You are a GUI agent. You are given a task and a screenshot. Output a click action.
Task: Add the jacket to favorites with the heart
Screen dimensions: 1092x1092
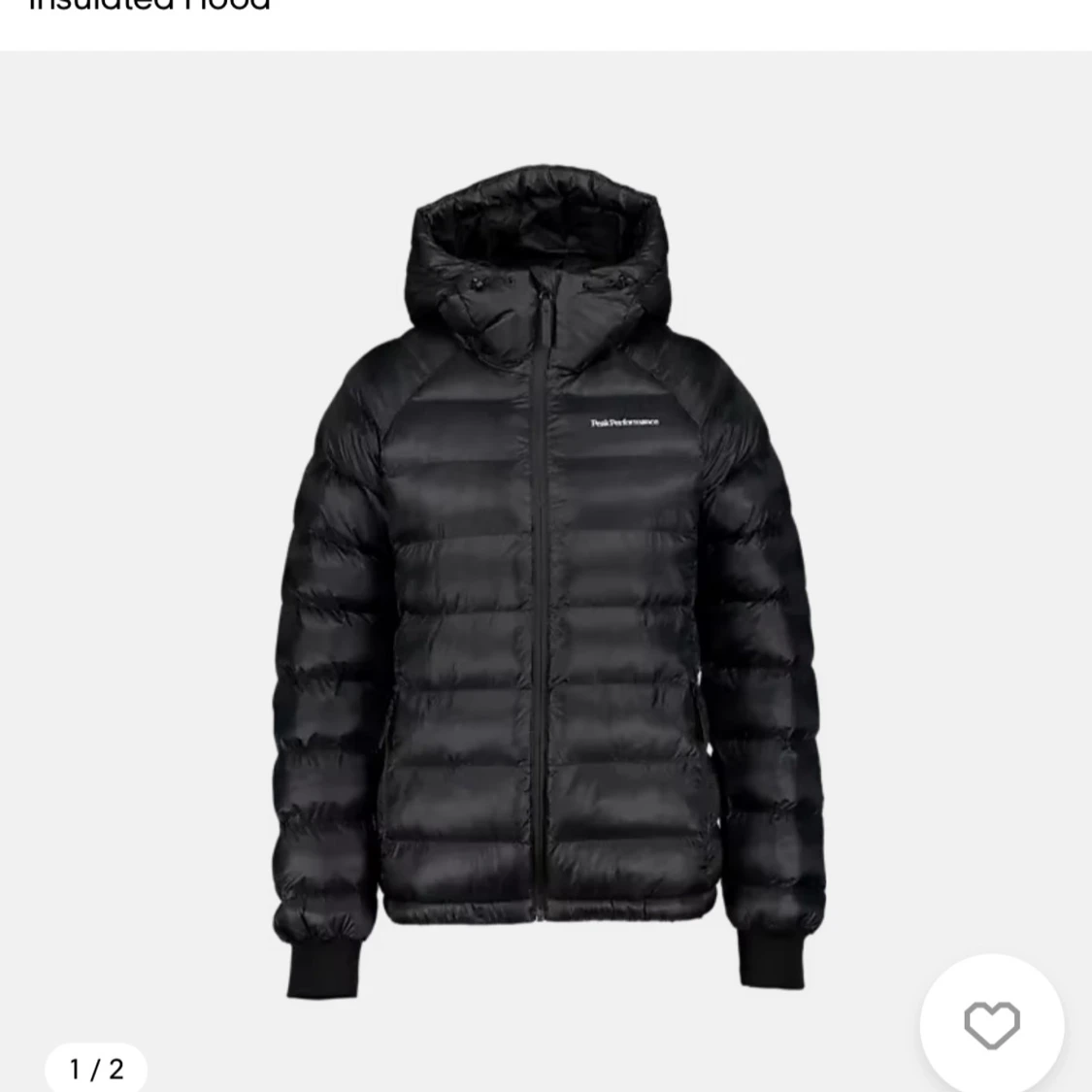point(991,1025)
